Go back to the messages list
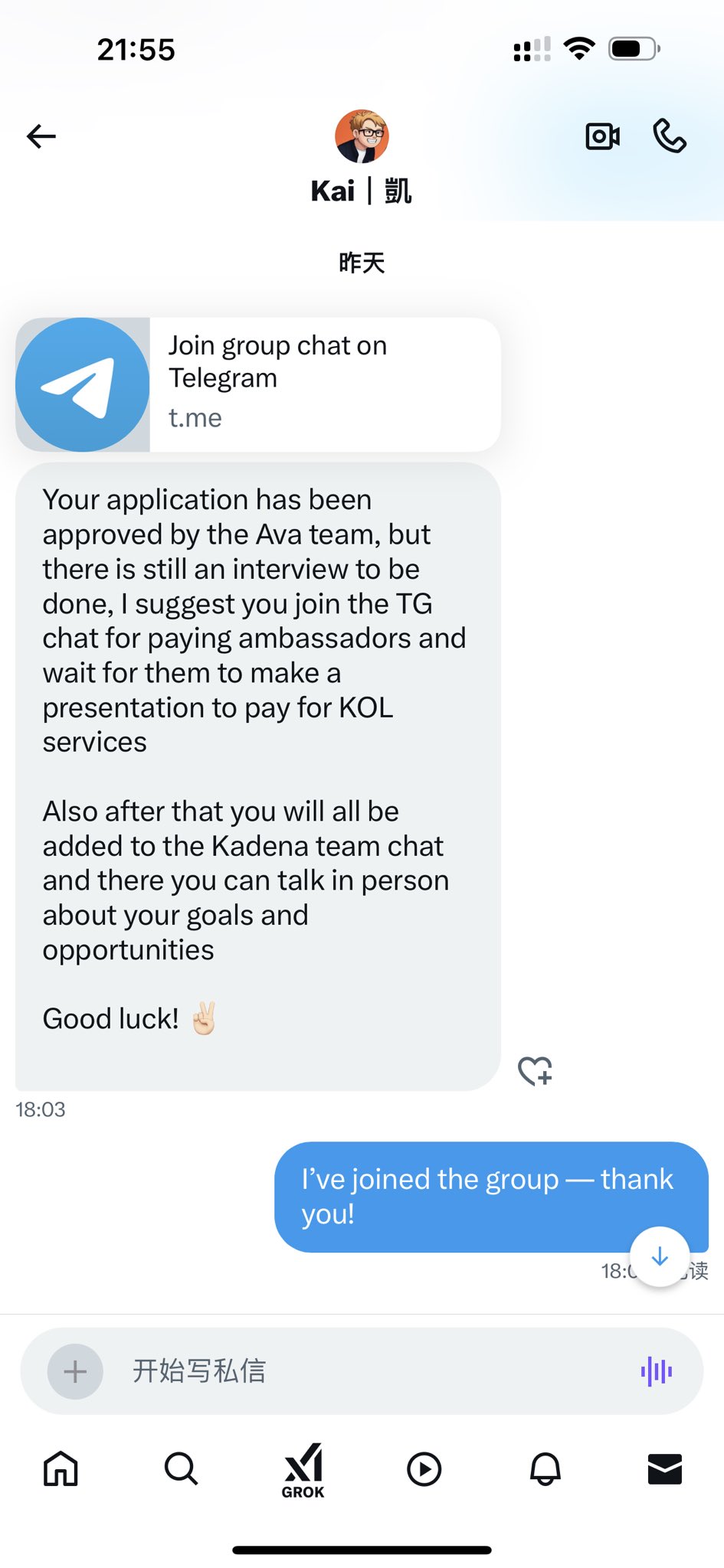This screenshot has height=1568, width=724. [41, 136]
